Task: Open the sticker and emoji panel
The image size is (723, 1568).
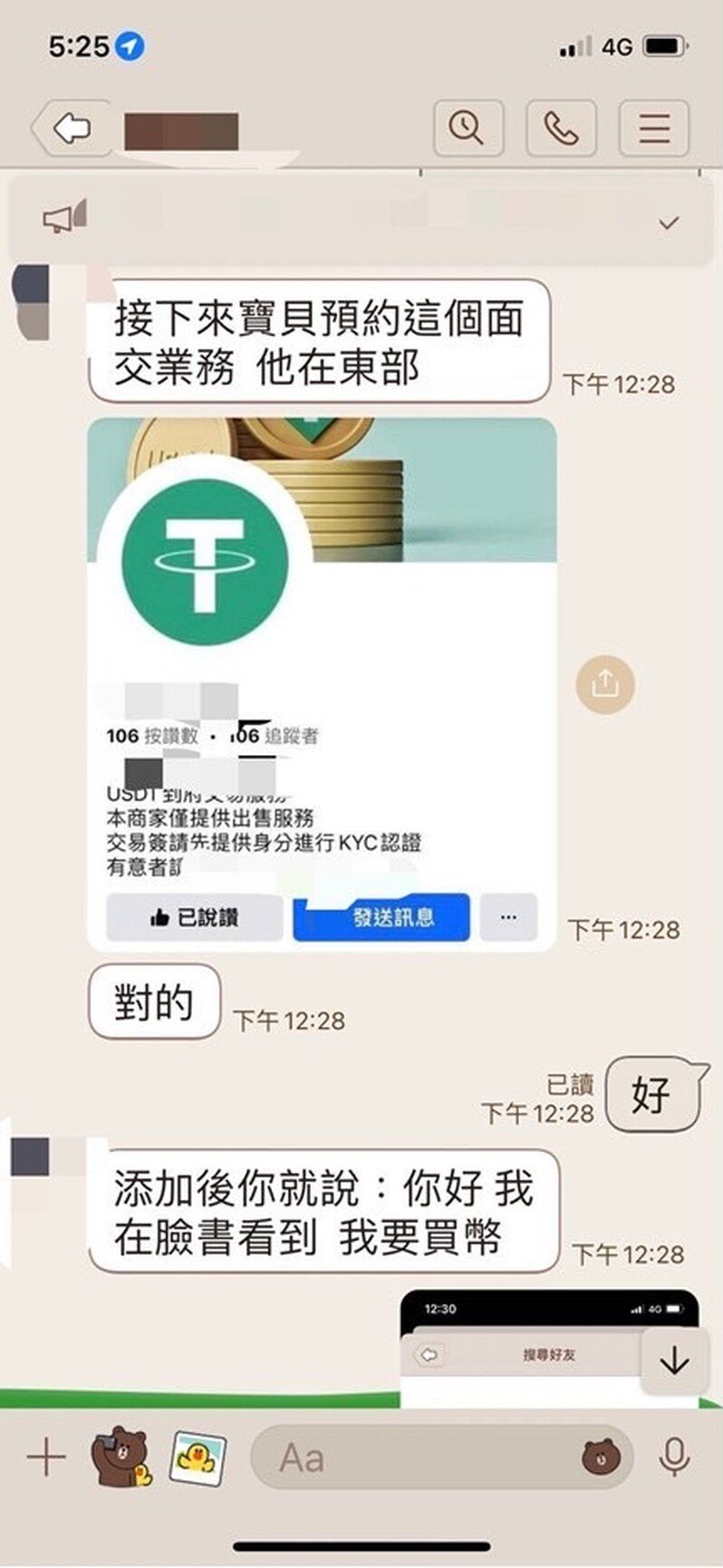Action: (x=602, y=1457)
